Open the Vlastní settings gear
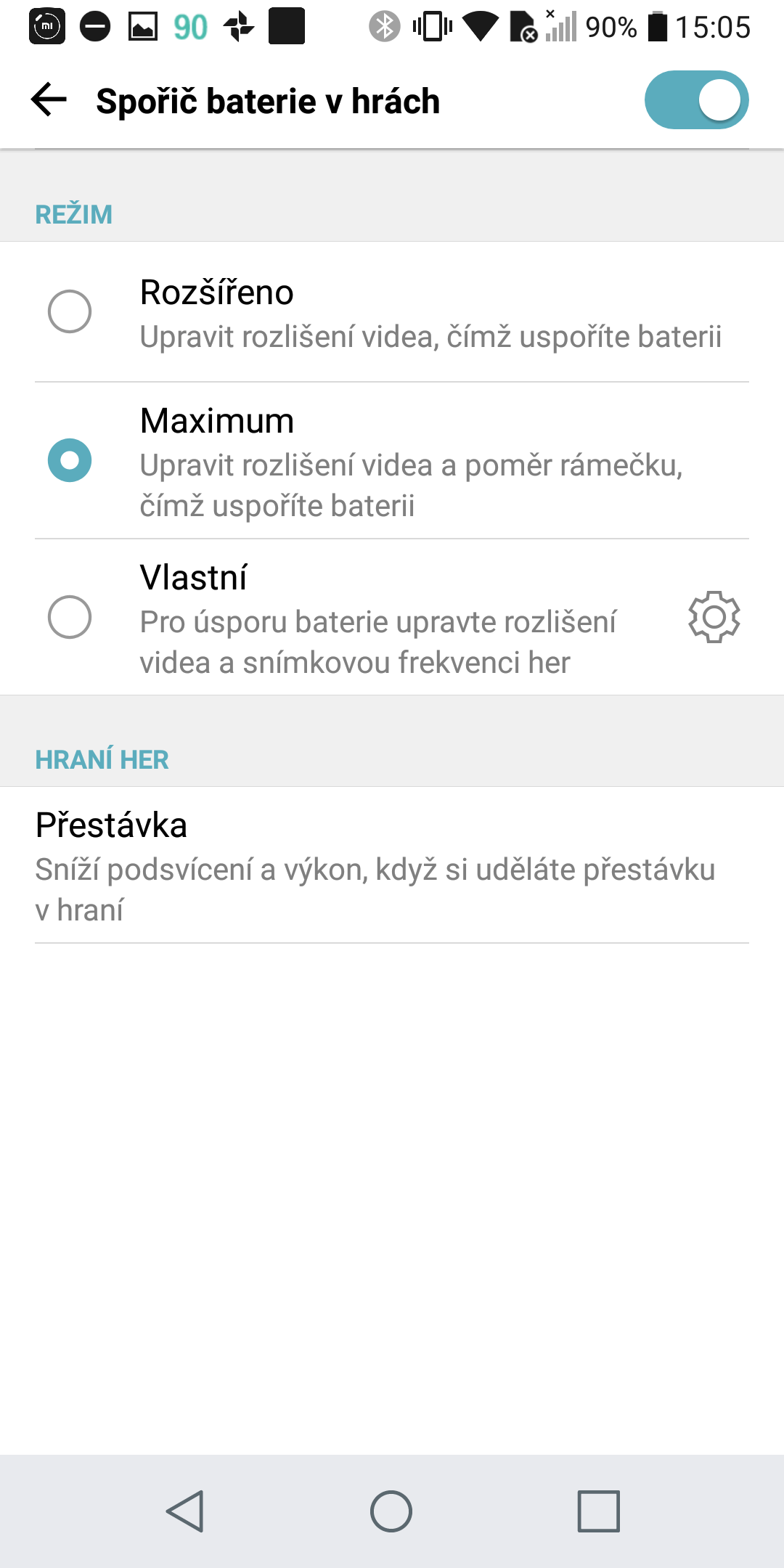 [x=714, y=617]
